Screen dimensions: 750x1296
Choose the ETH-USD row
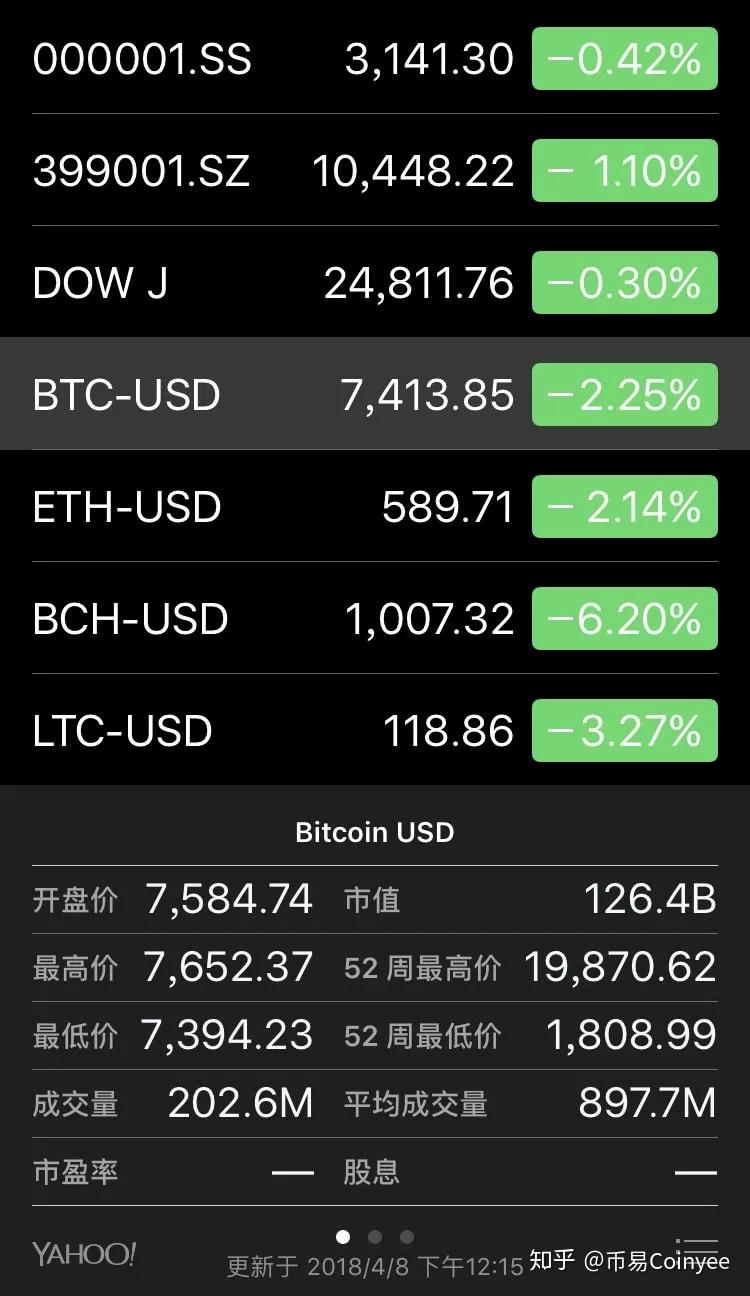coord(375,506)
